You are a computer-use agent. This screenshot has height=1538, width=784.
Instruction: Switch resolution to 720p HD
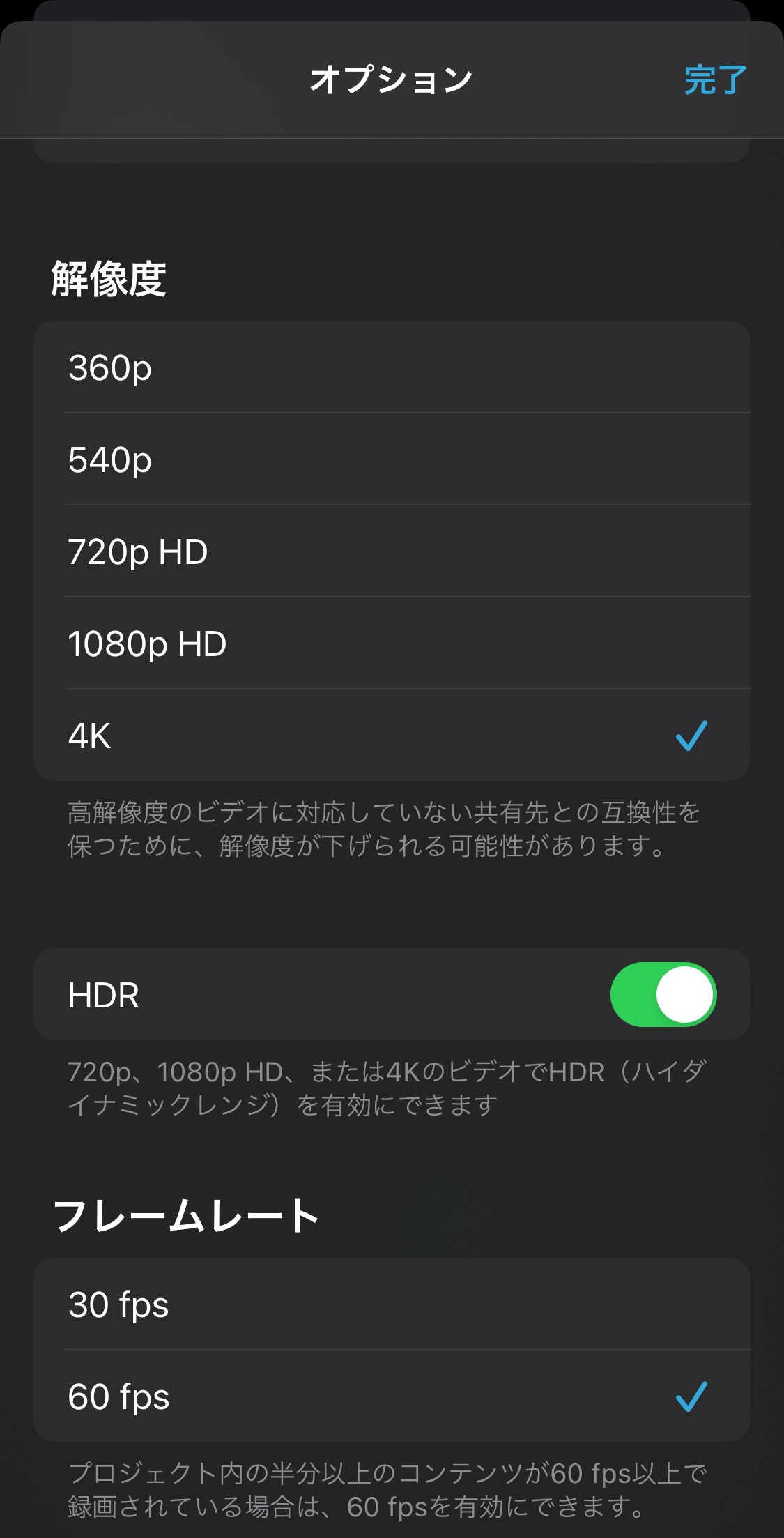coord(390,551)
